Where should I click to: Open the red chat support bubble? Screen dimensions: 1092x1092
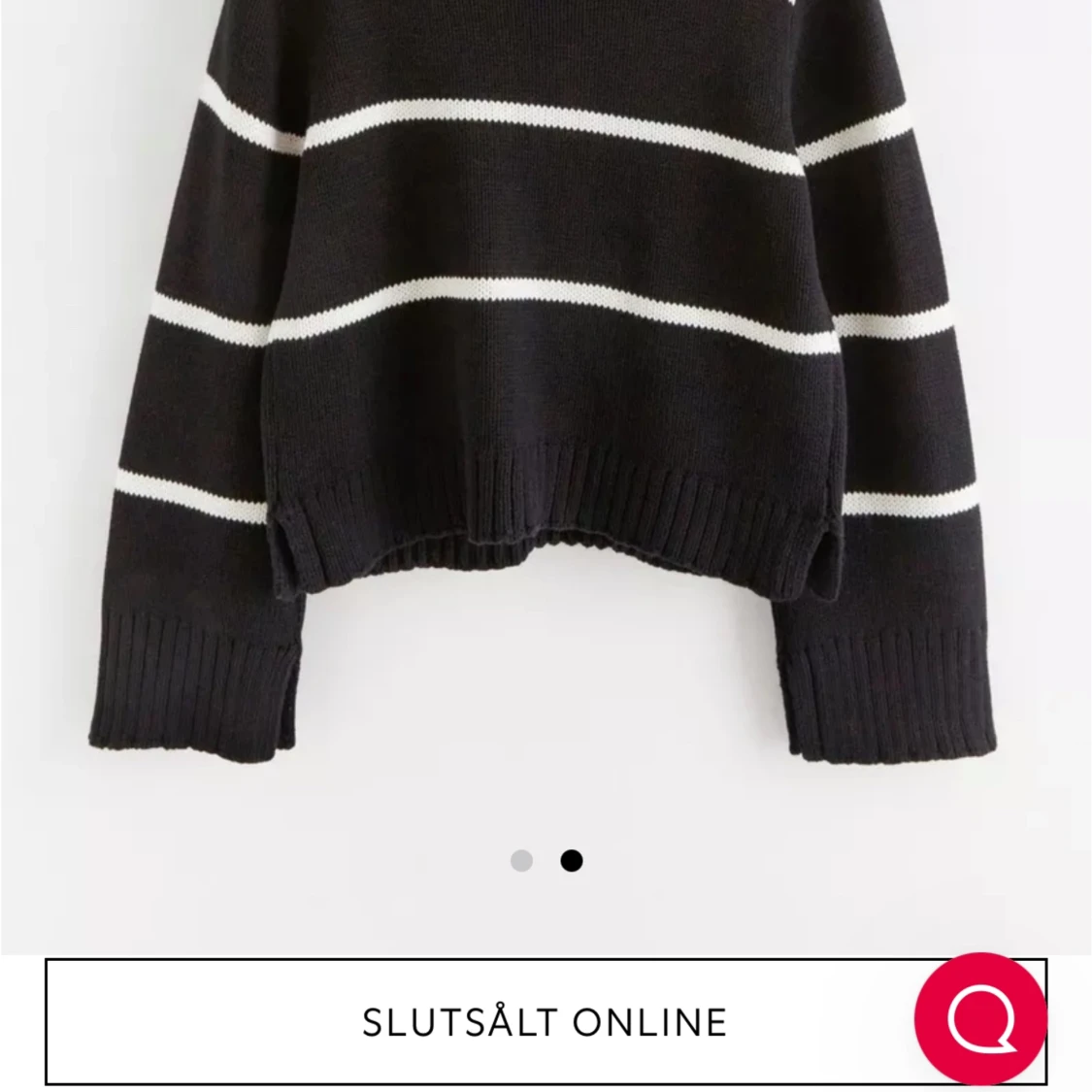980,1021
